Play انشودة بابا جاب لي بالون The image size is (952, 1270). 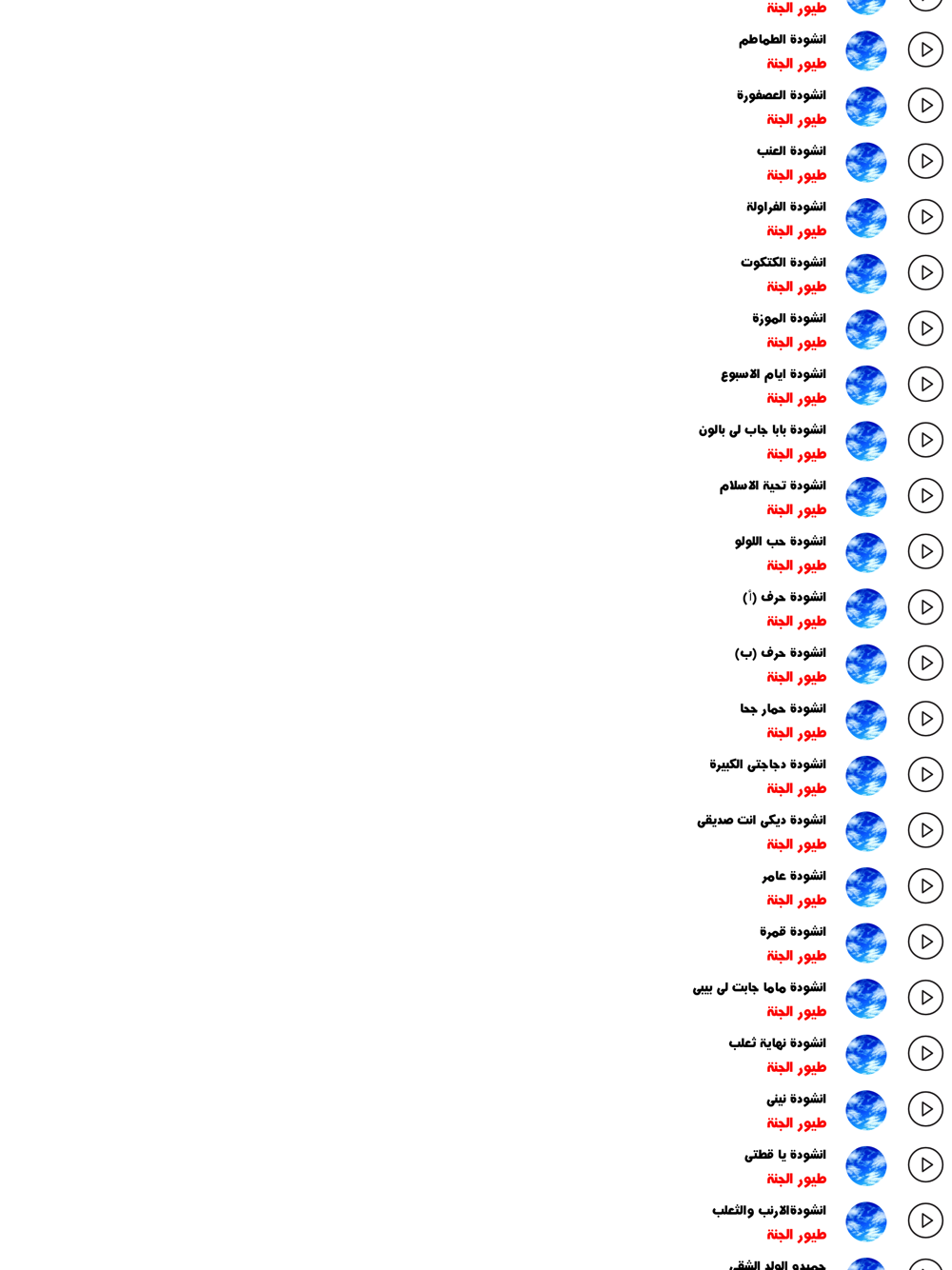[925, 440]
